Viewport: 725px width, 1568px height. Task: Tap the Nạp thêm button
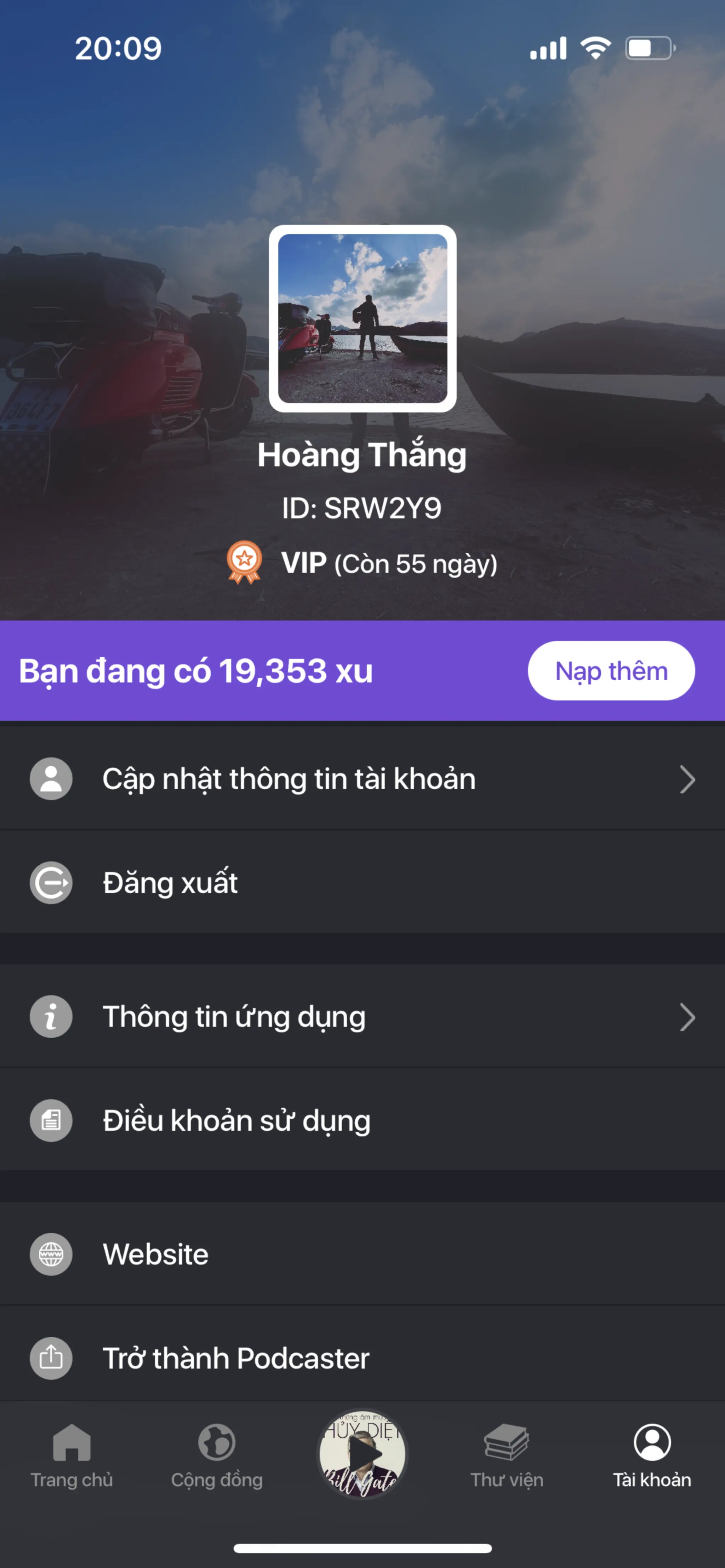(x=610, y=671)
